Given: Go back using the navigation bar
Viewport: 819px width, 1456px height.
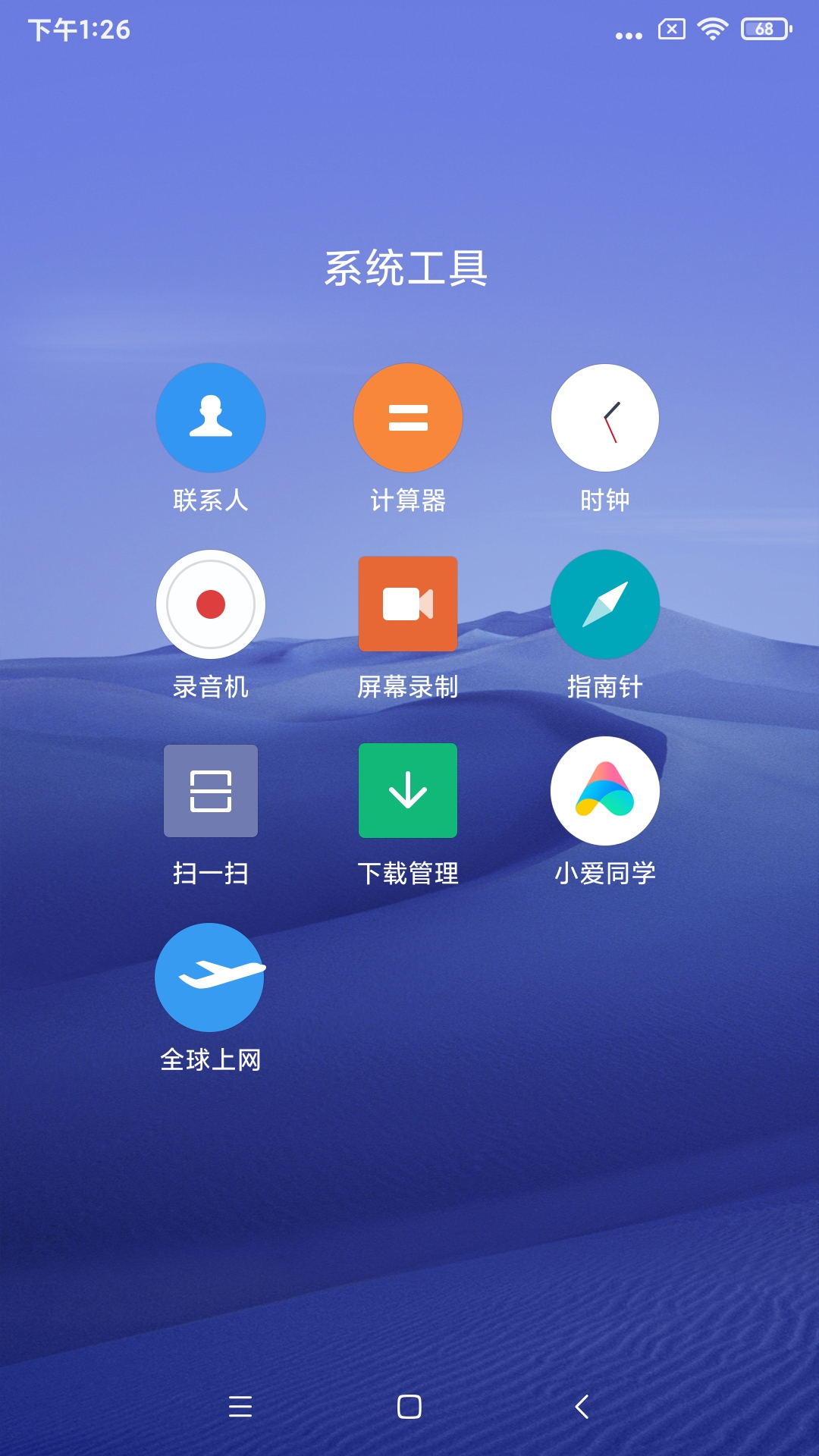Looking at the screenshot, I should pyautogui.click(x=582, y=1407).
